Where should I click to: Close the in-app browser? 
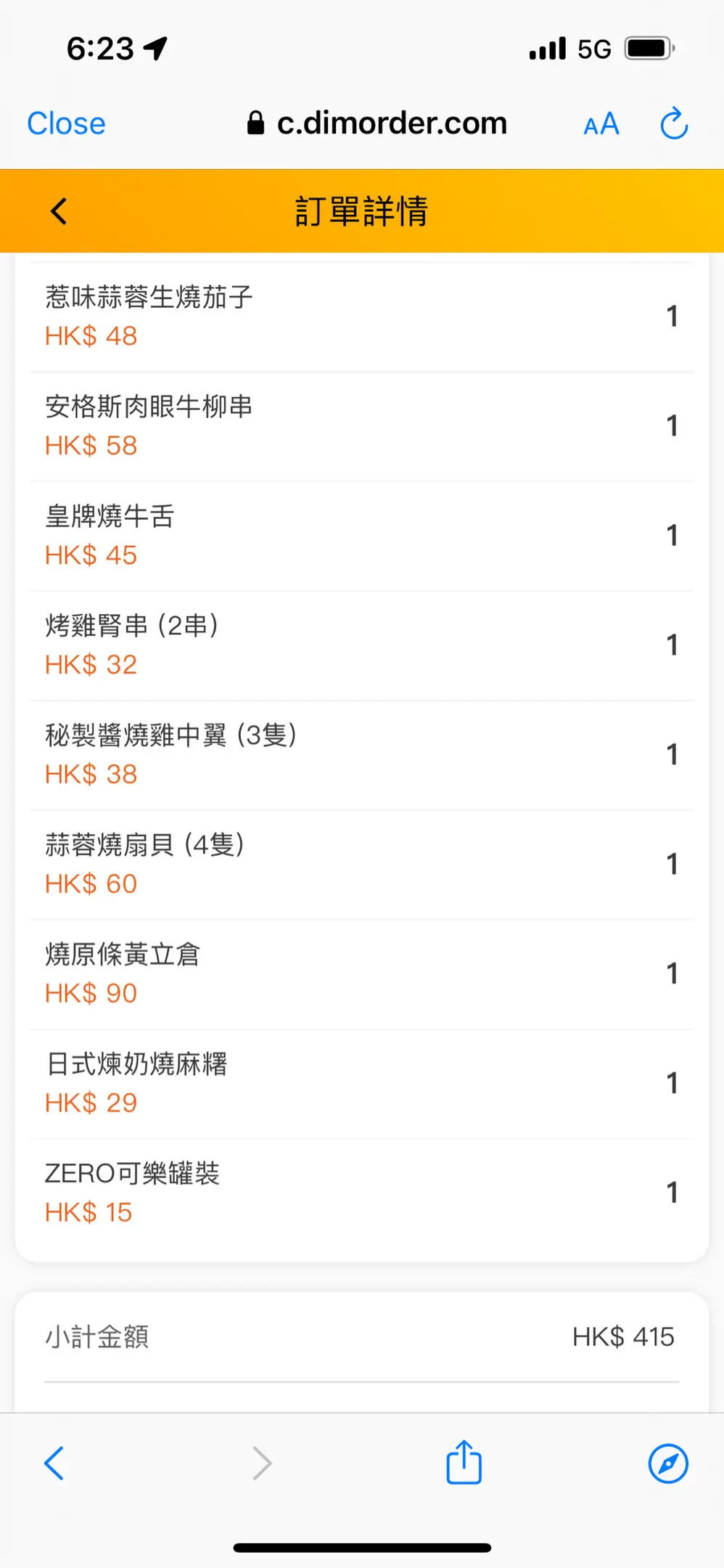point(66,123)
